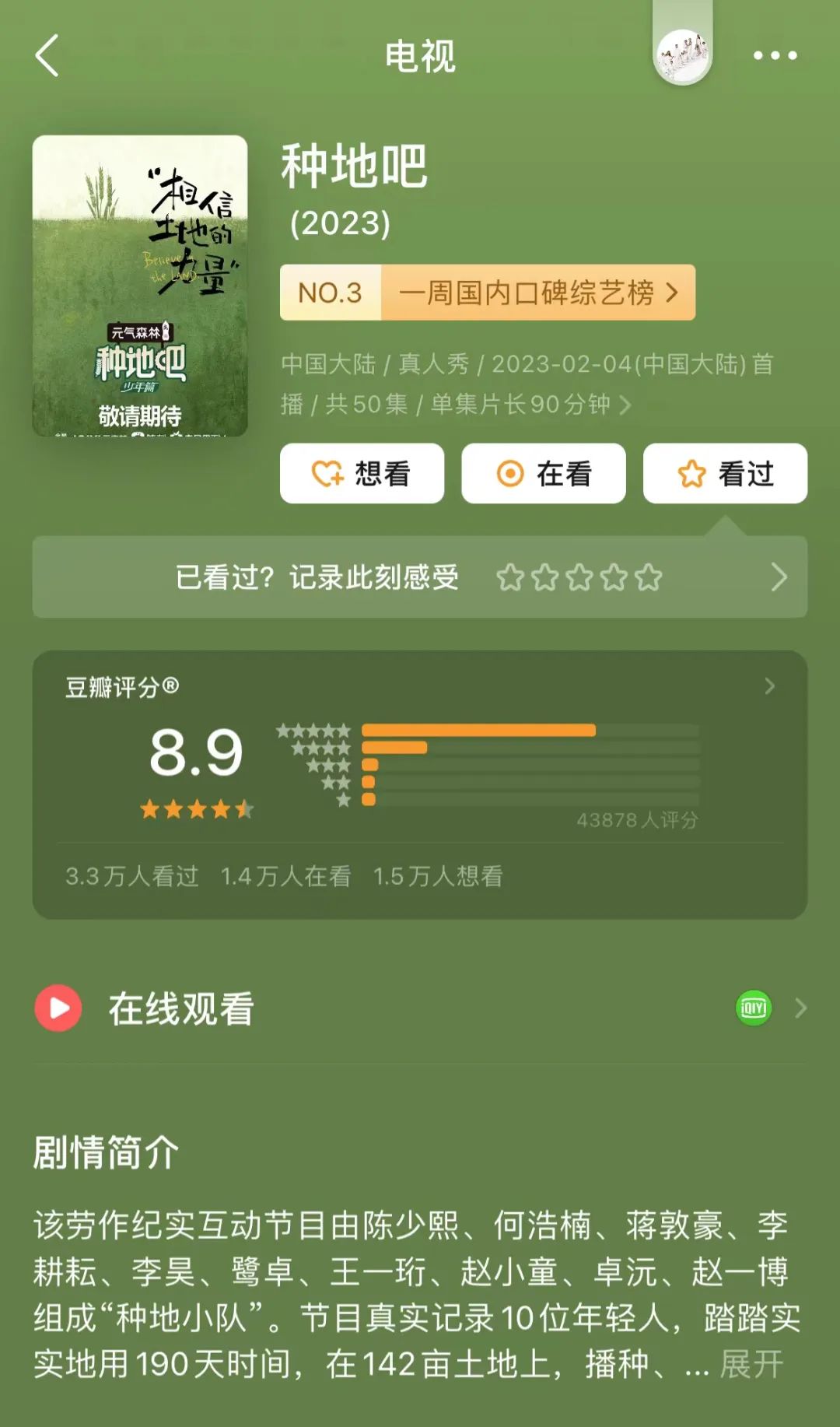The height and width of the screenshot is (1427, 840).
Task: Mark the show as 想看
Action: [x=362, y=473]
